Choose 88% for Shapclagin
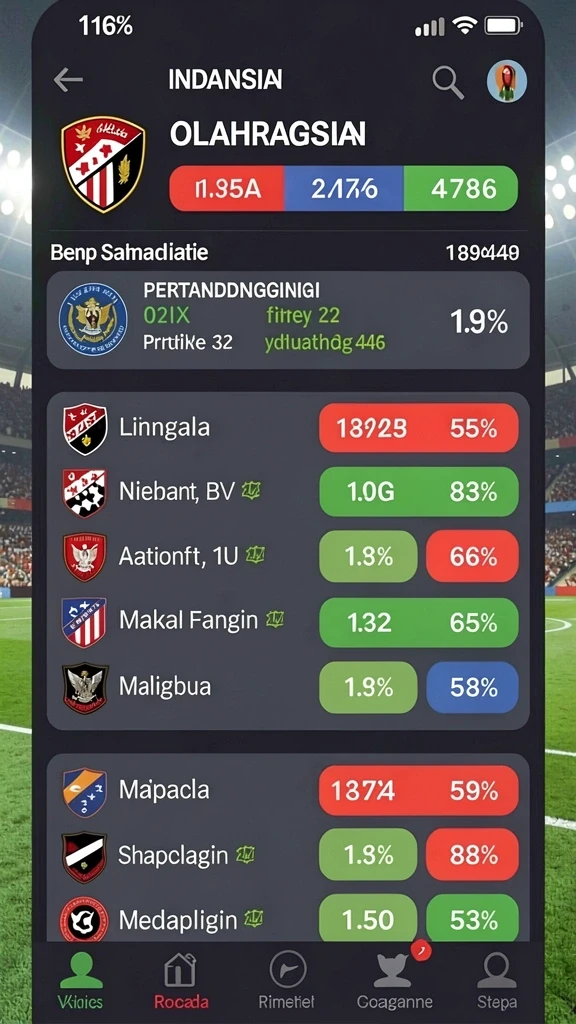The width and height of the screenshot is (576, 1024). click(472, 855)
